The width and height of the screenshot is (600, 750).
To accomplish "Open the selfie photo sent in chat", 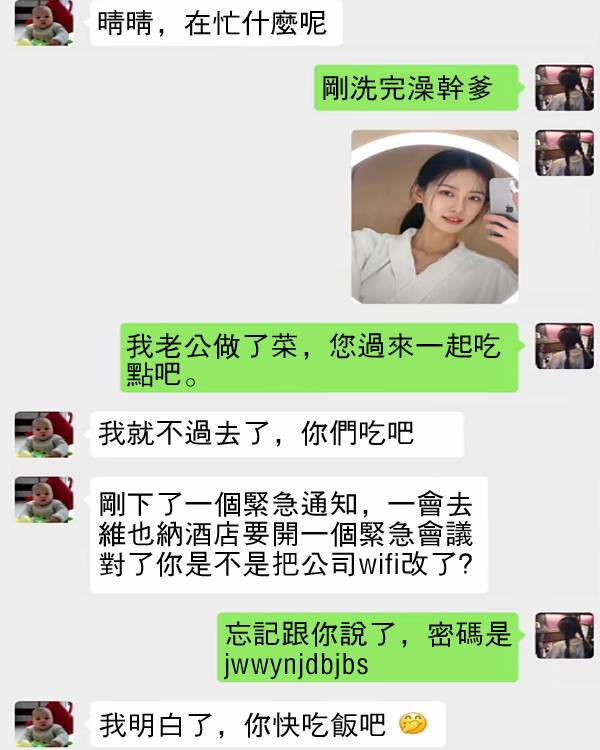I will [x=434, y=216].
